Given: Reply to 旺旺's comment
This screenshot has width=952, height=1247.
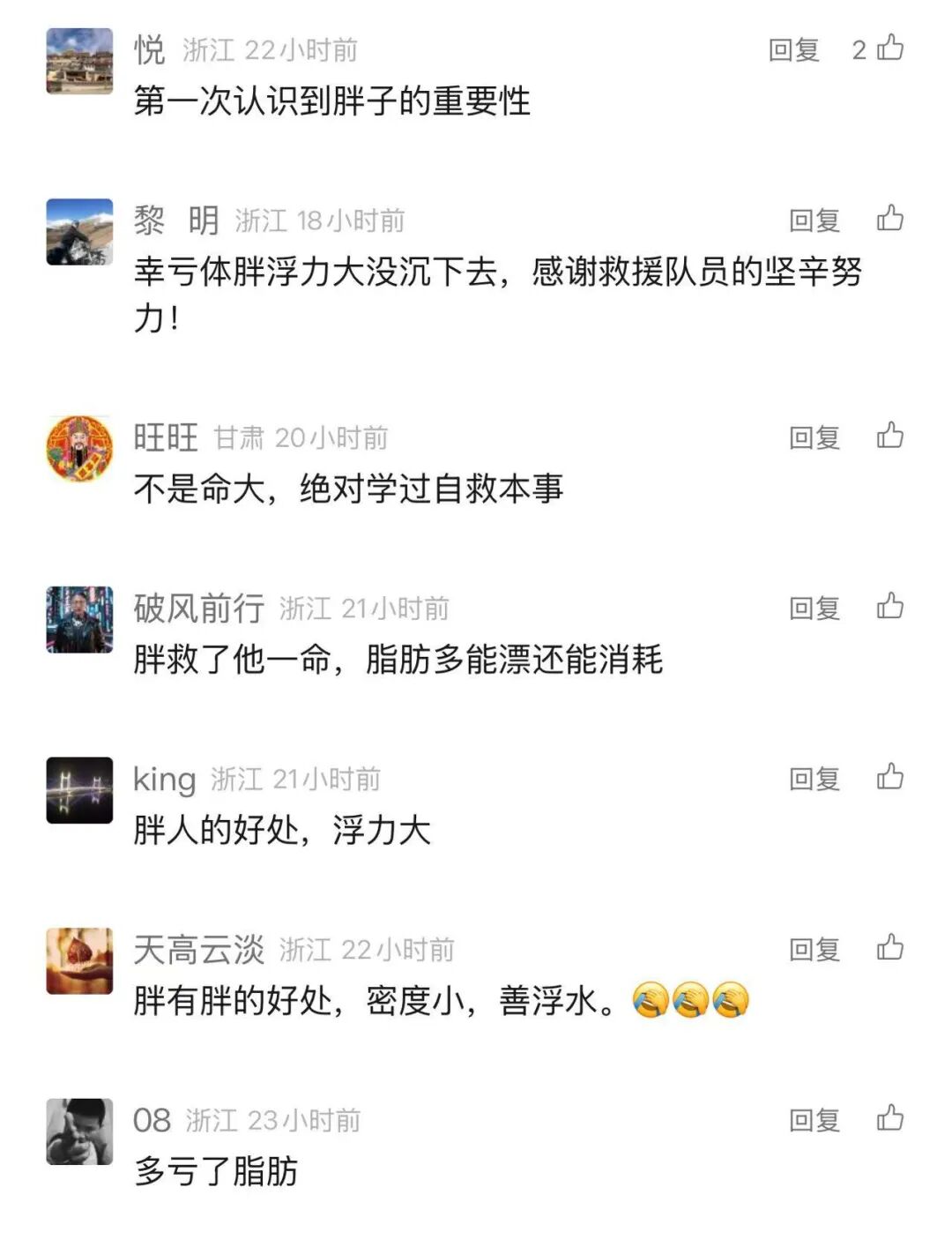Looking at the screenshot, I should 814,437.
